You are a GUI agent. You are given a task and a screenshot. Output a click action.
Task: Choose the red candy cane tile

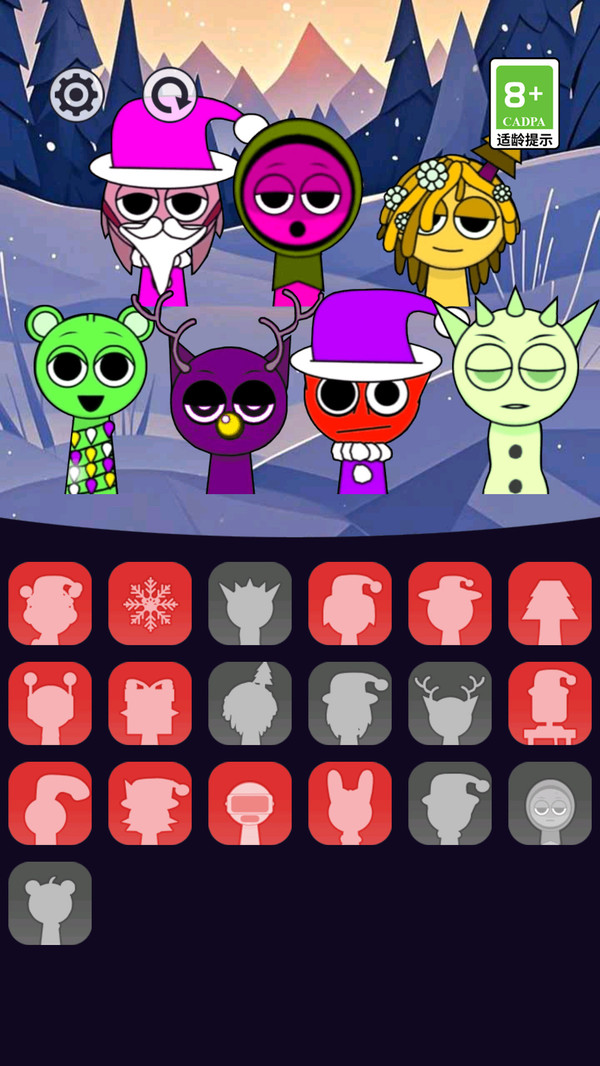click(50, 803)
